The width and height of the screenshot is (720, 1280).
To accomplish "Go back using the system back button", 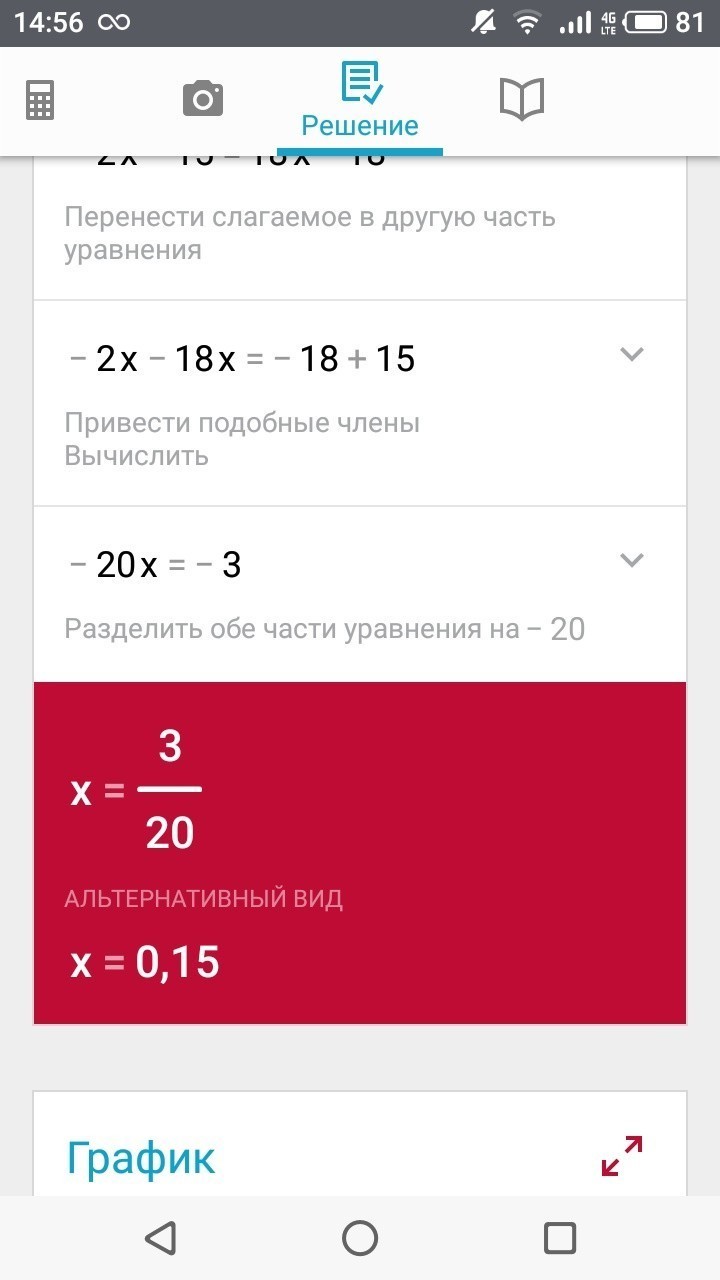I will (160, 1238).
